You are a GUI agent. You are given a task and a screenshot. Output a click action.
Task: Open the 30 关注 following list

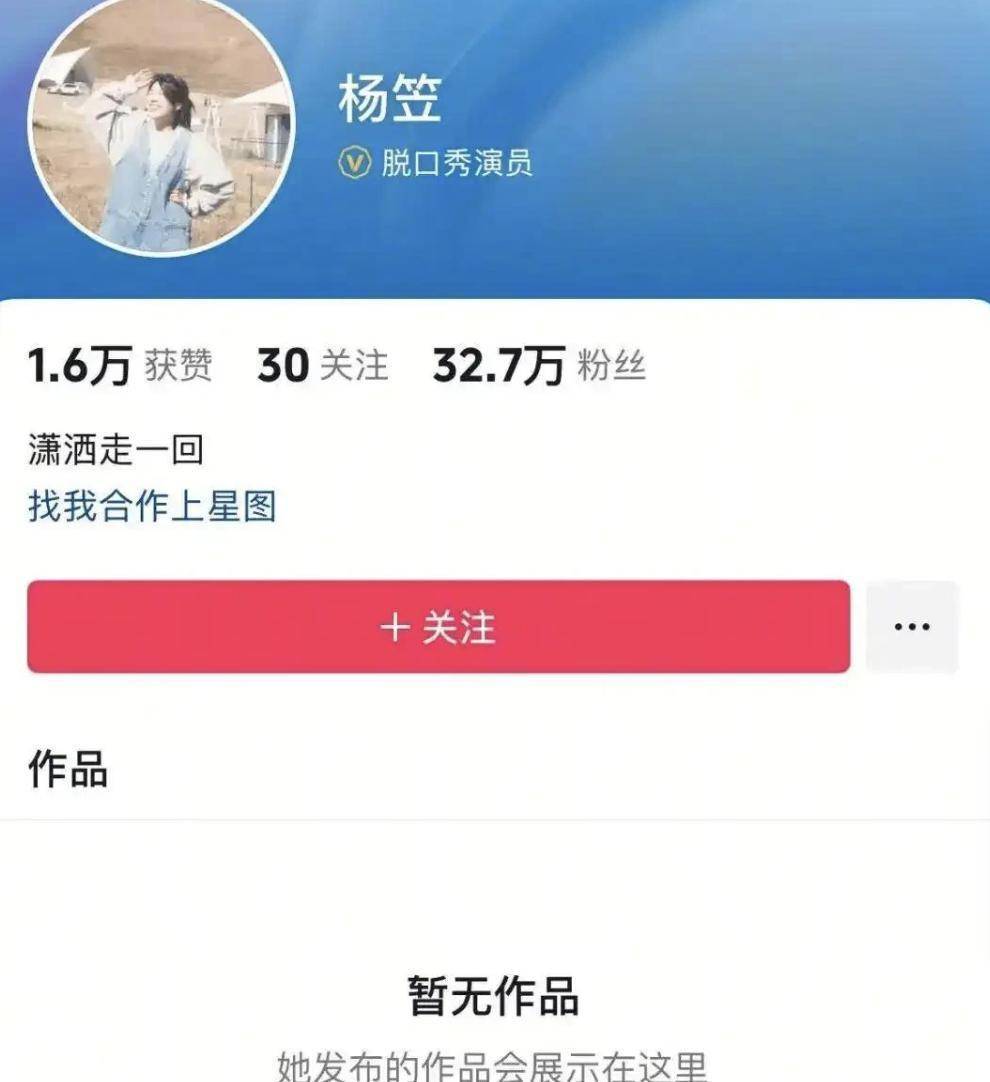[x=322, y=366]
